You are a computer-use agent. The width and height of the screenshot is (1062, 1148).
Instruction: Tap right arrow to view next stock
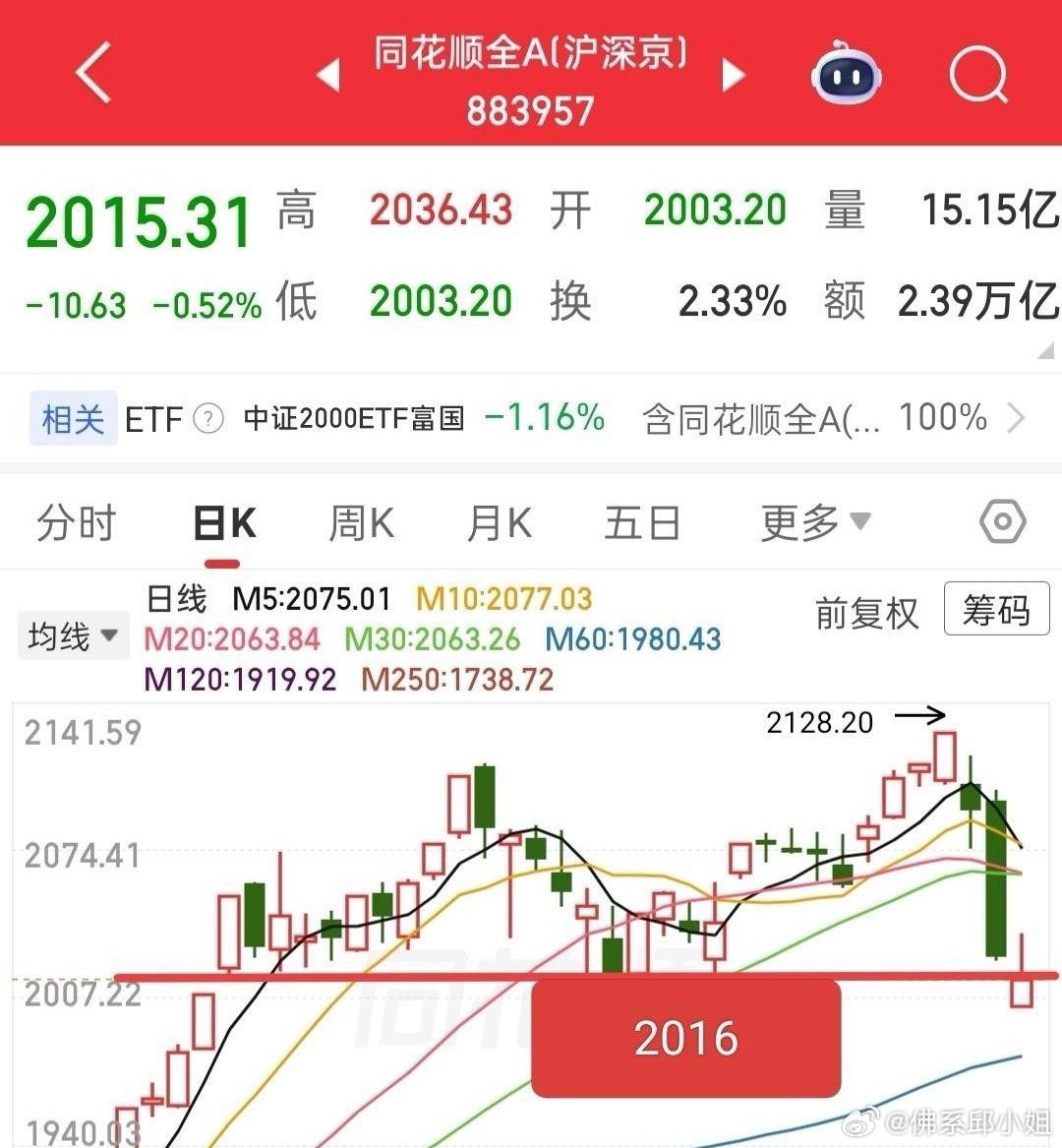point(733,74)
